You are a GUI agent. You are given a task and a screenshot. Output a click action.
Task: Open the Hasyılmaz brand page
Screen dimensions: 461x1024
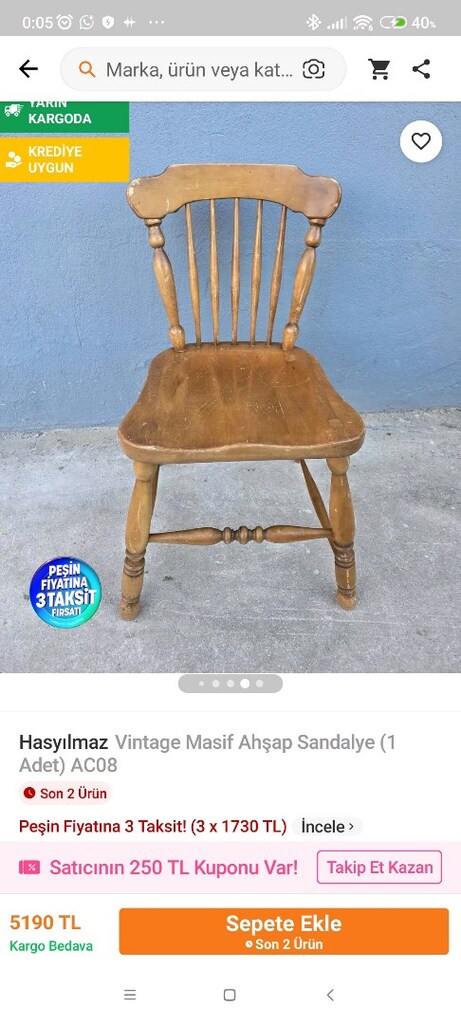coord(63,743)
